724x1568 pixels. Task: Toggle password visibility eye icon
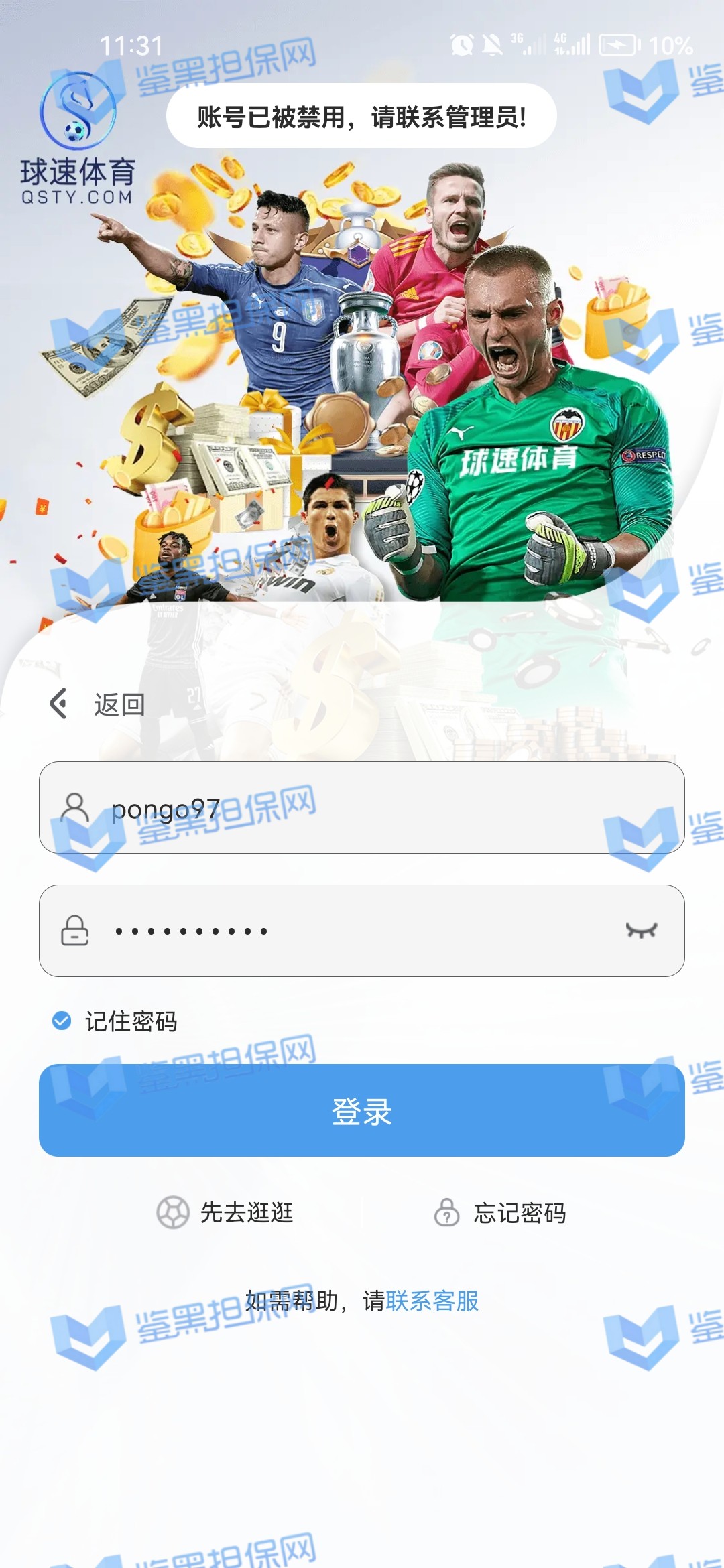(x=641, y=931)
